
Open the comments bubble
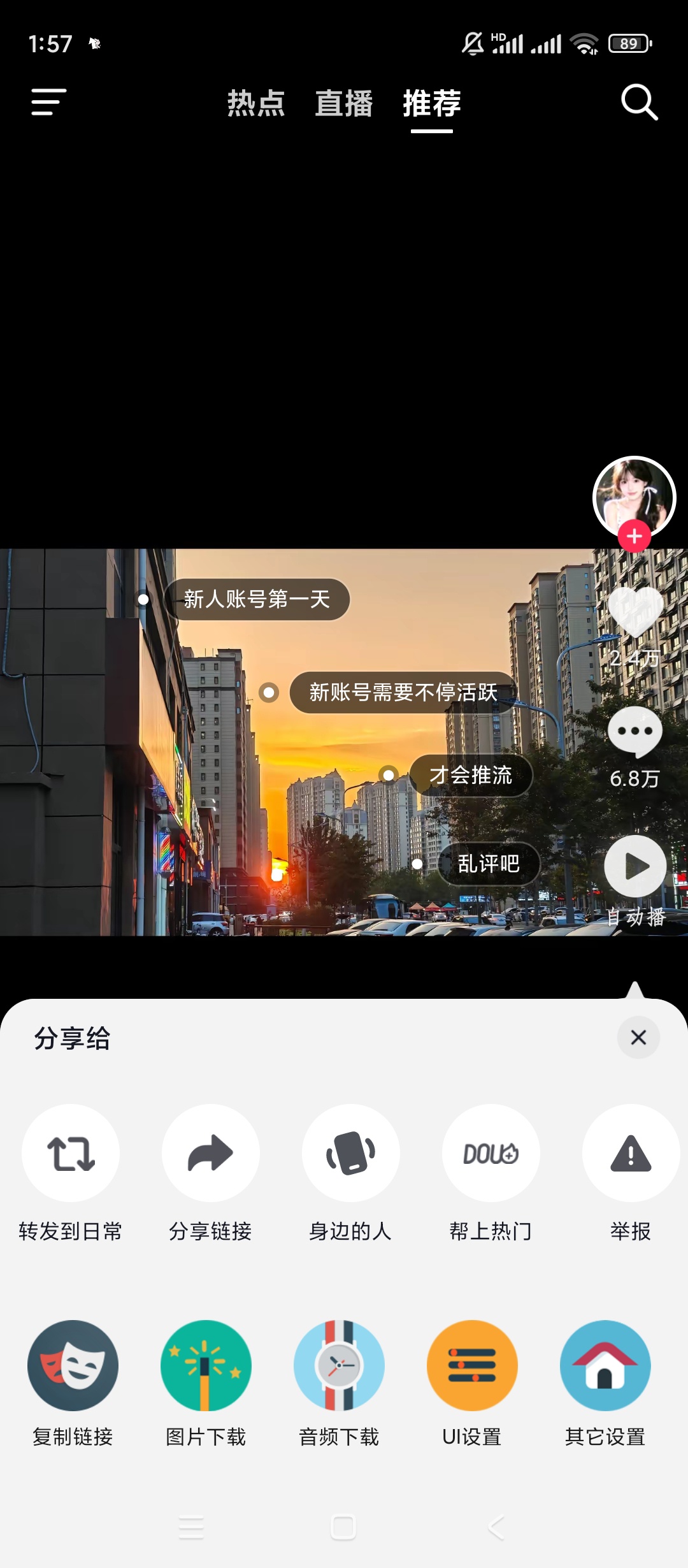pyautogui.click(x=634, y=732)
